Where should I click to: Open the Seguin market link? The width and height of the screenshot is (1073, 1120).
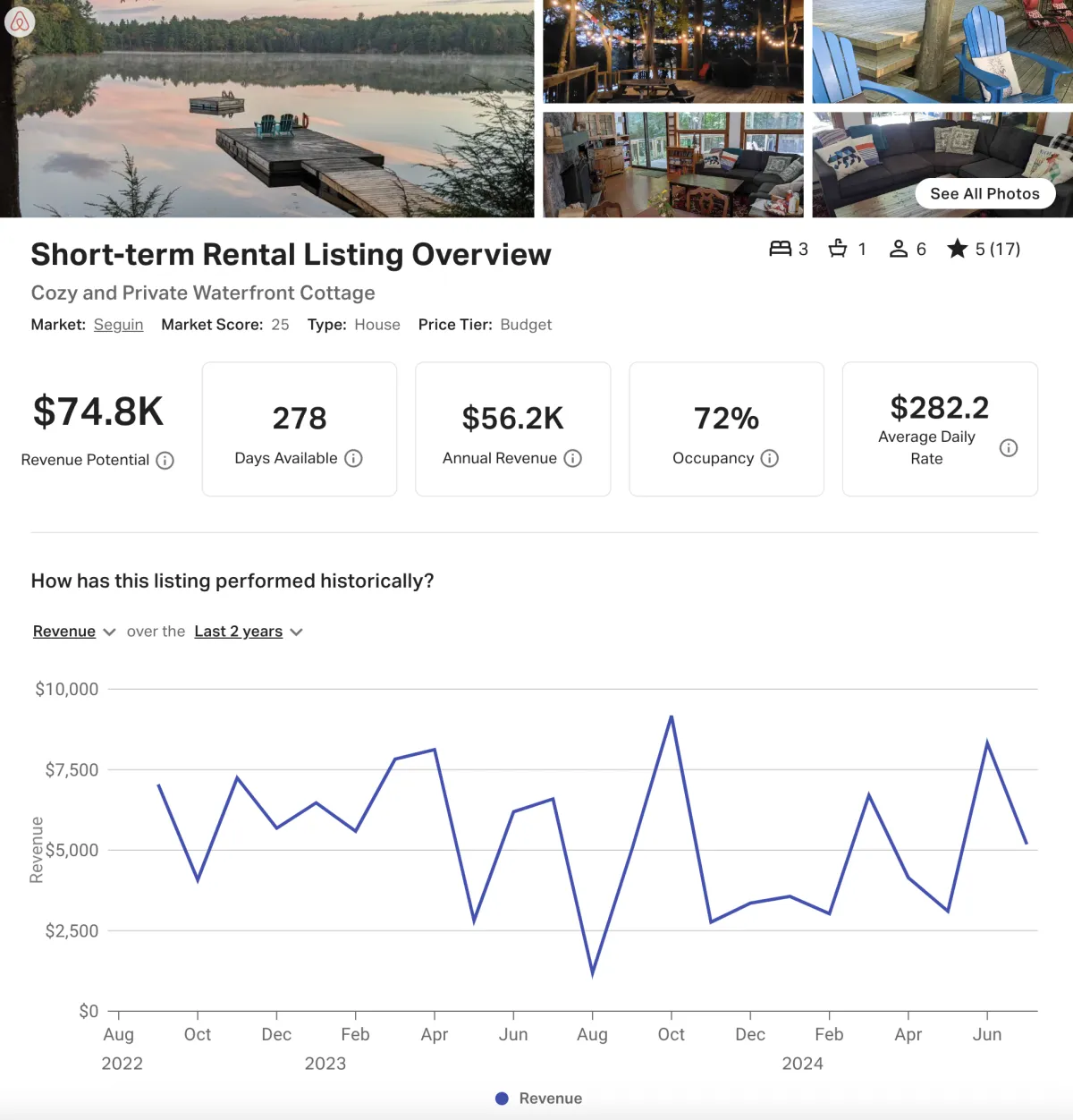[x=118, y=325]
